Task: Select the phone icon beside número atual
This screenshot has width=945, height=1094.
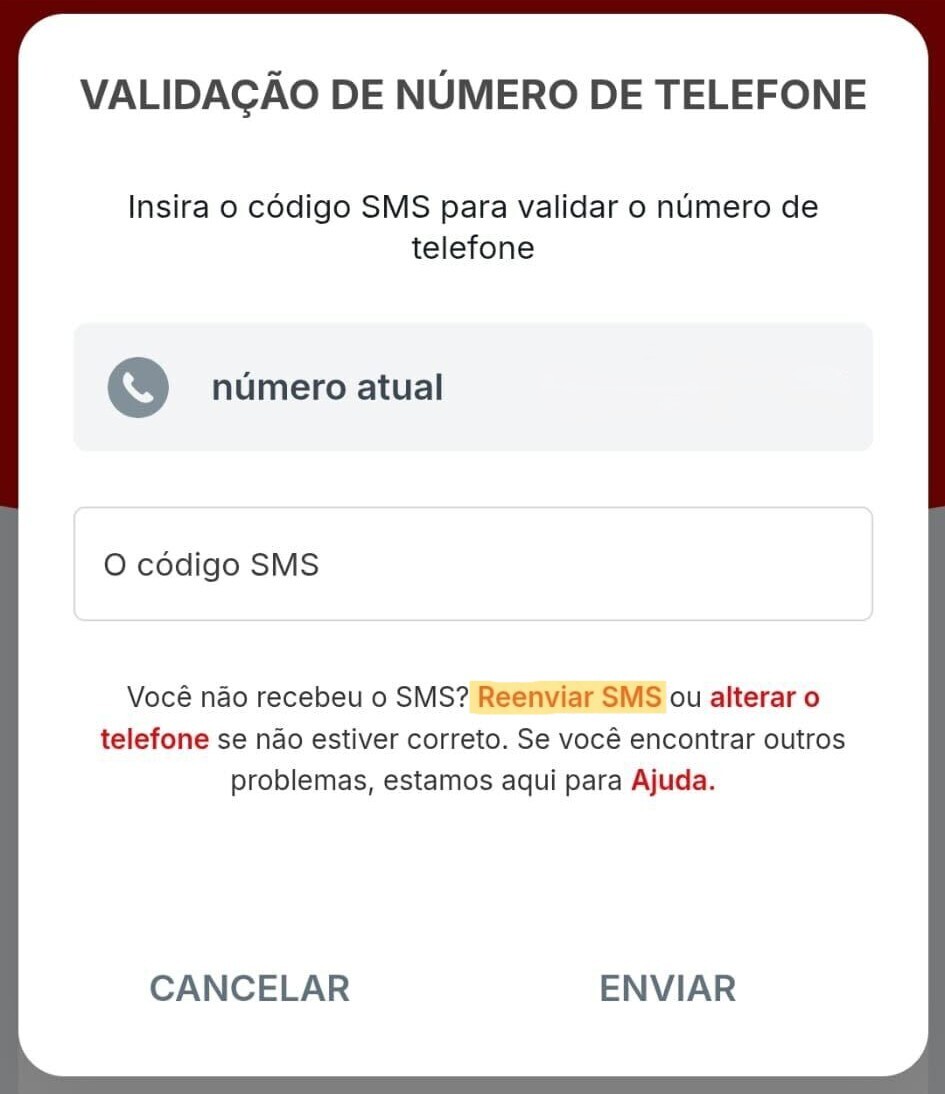Action: click(x=138, y=386)
